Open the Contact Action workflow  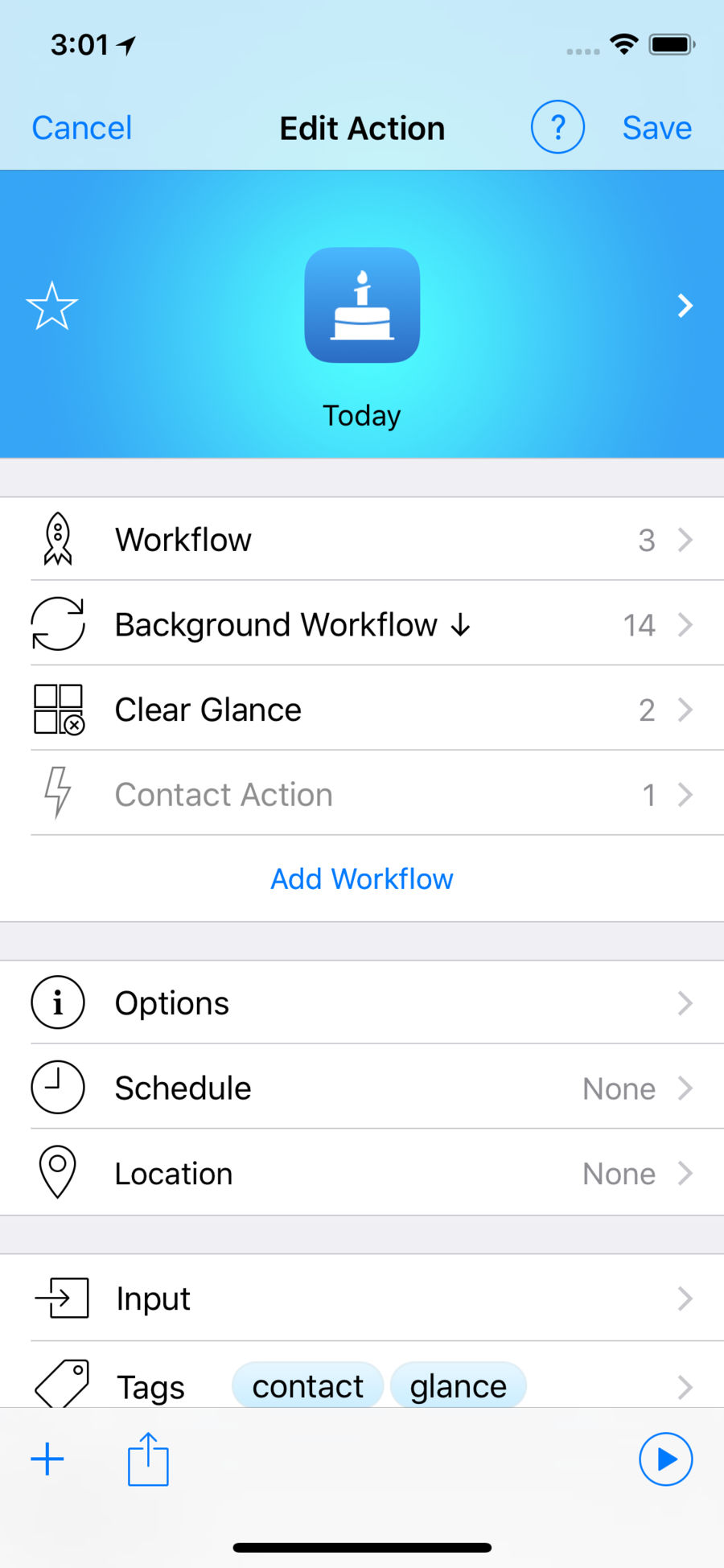click(x=362, y=795)
